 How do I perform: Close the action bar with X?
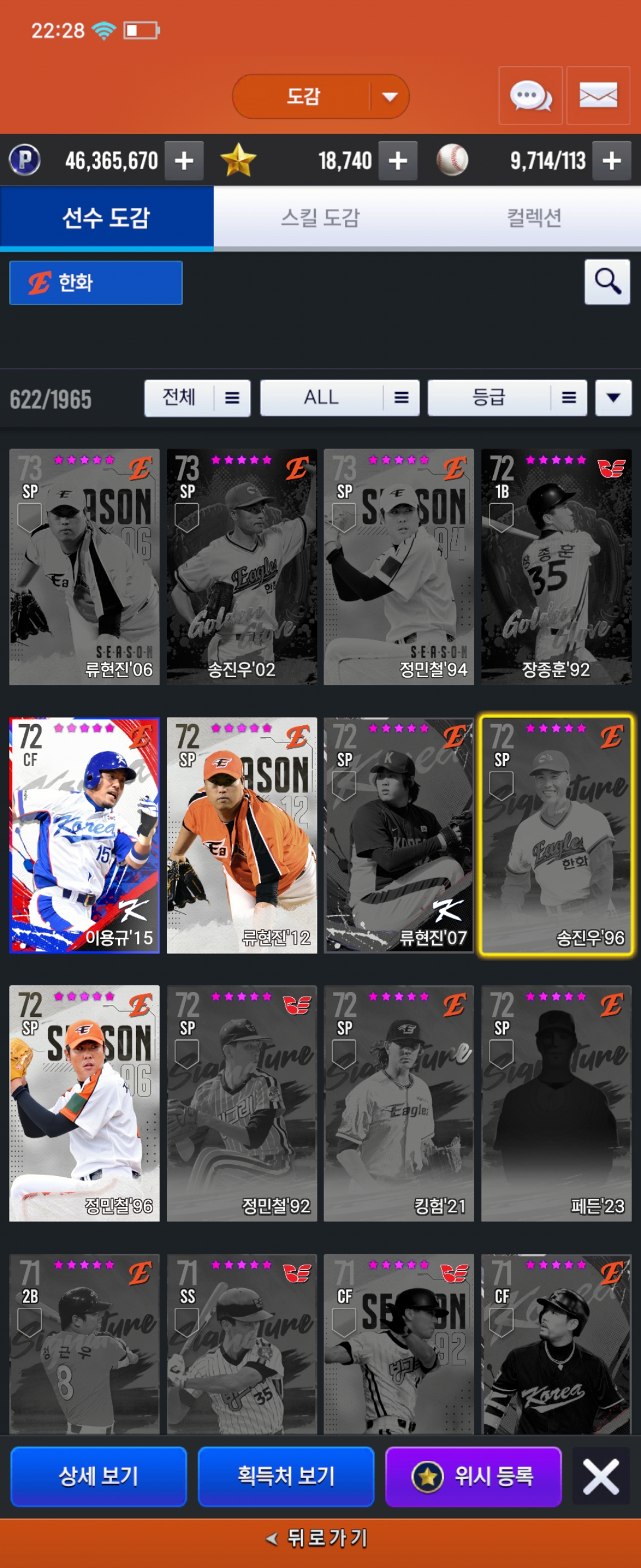click(600, 1476)
